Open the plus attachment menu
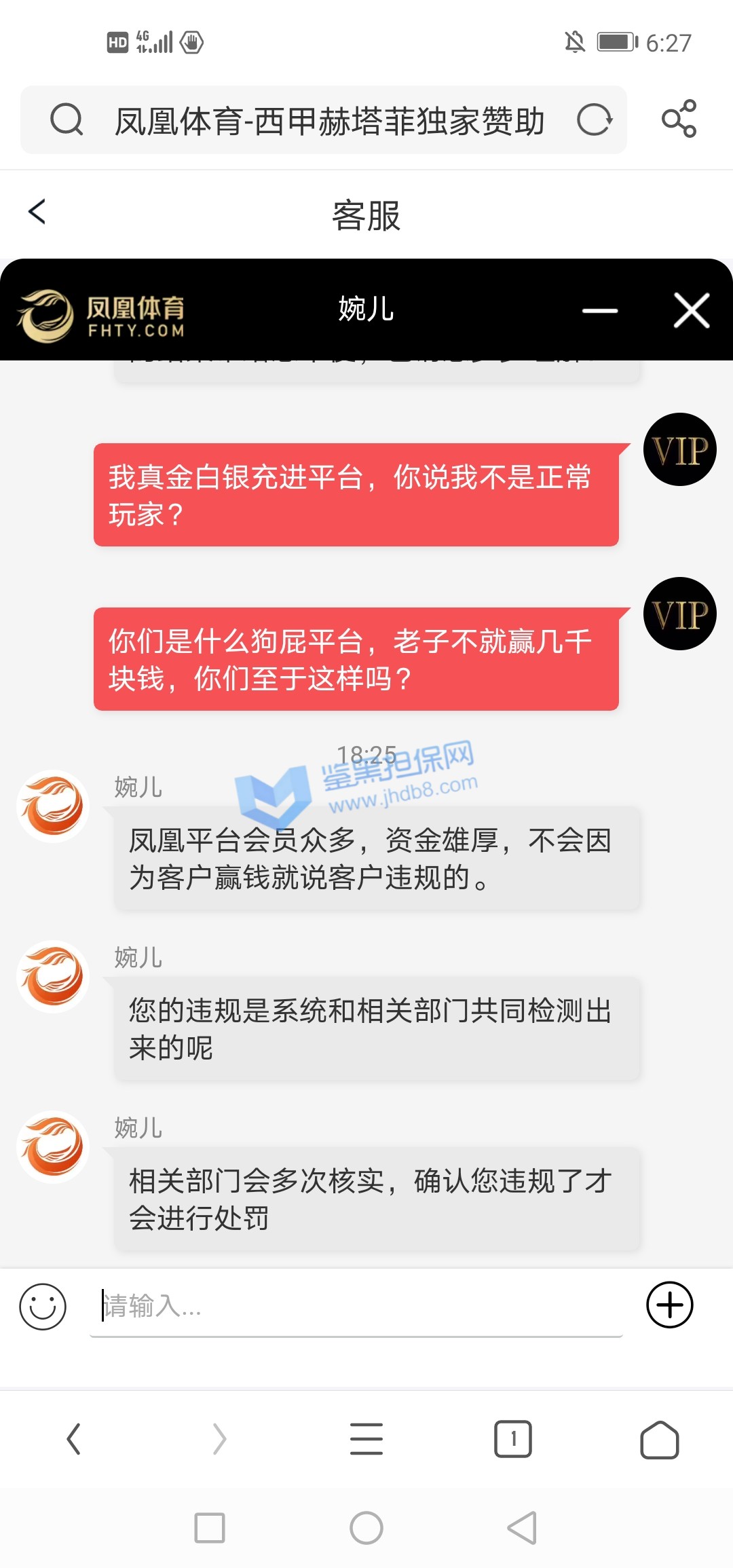Screen dimensions: 733x1568 pos(669,1305)
